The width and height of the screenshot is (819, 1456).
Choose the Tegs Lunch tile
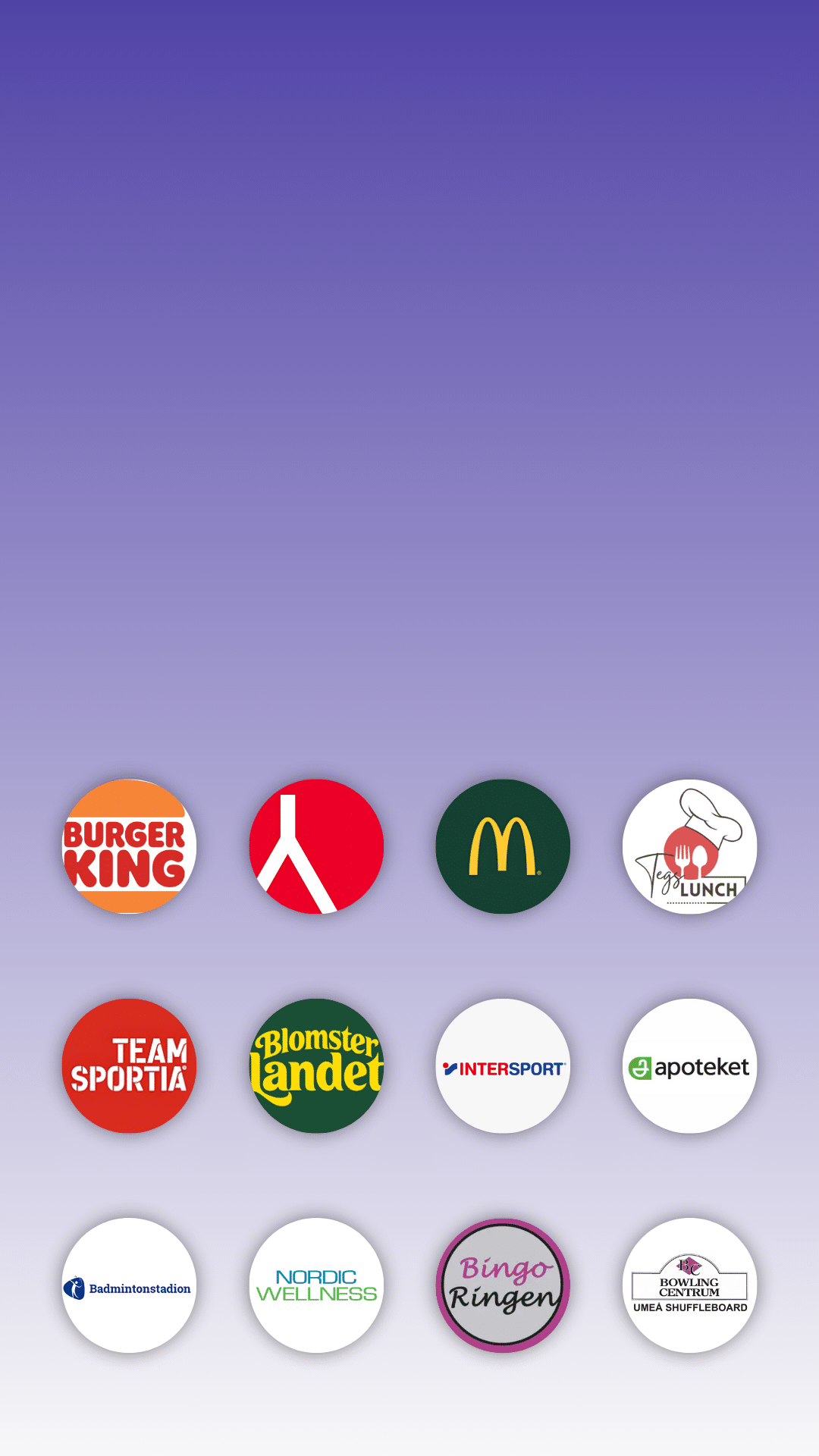pyautogui.click(x=690, y=846)
